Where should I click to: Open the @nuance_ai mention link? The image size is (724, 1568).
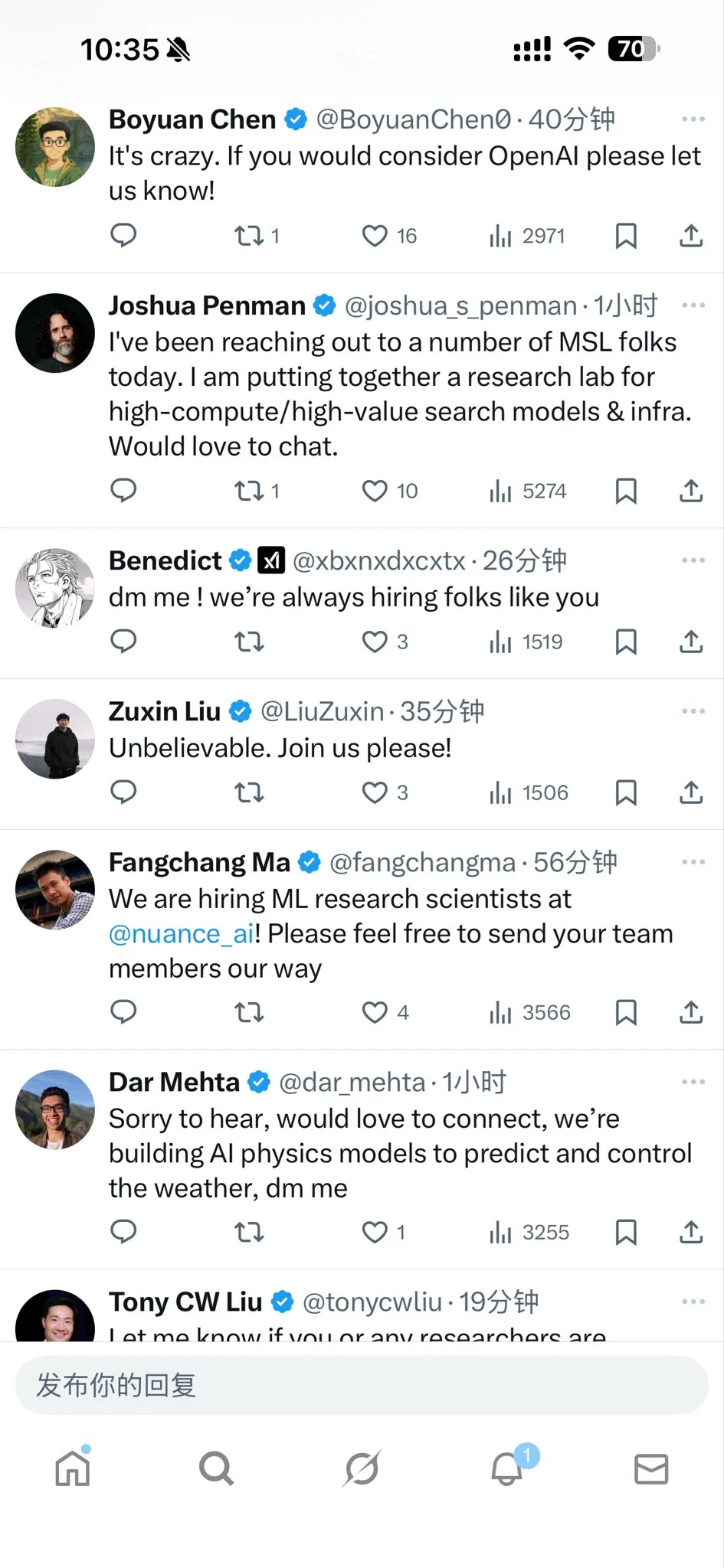181,934
